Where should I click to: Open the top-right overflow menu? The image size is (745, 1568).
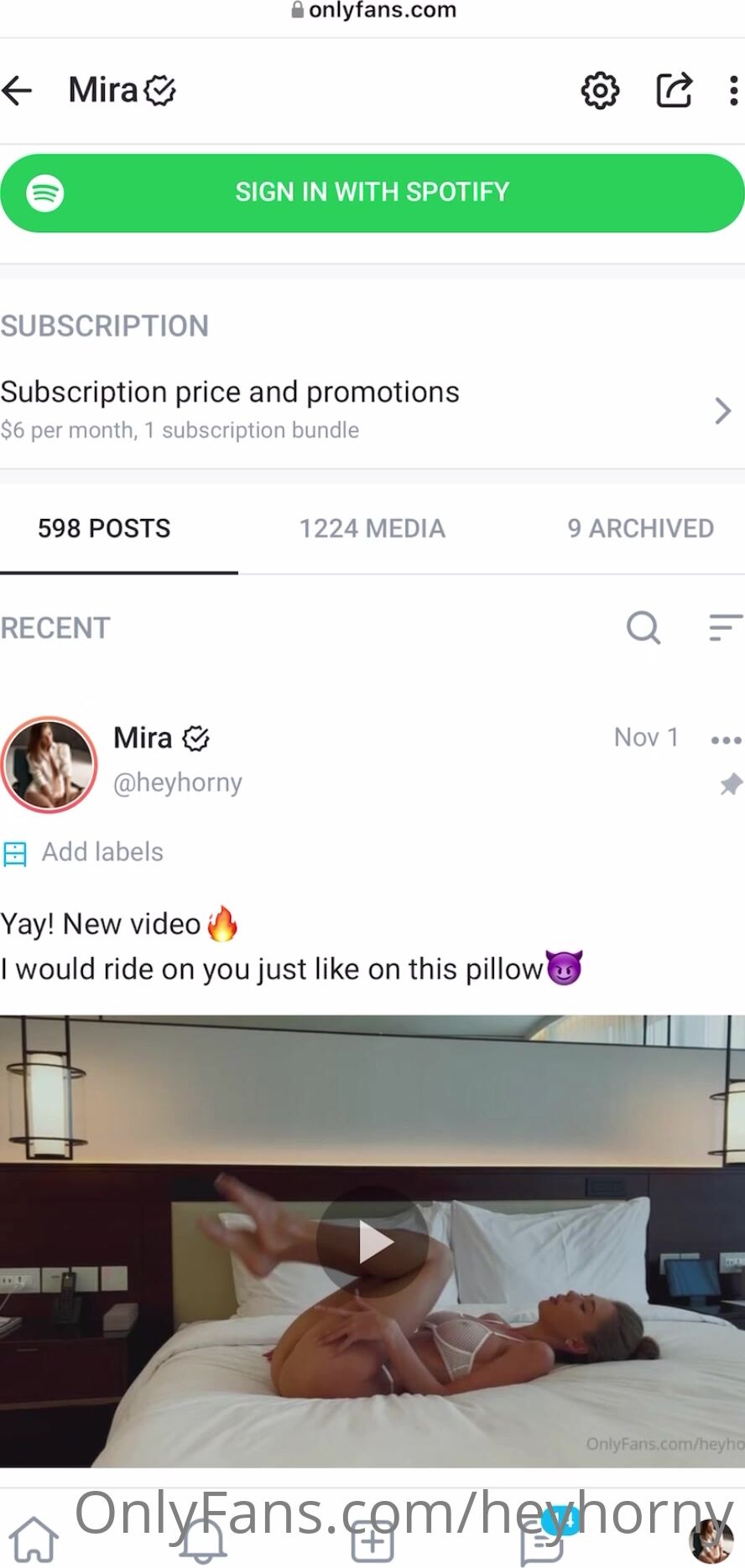tap(733, 91)
